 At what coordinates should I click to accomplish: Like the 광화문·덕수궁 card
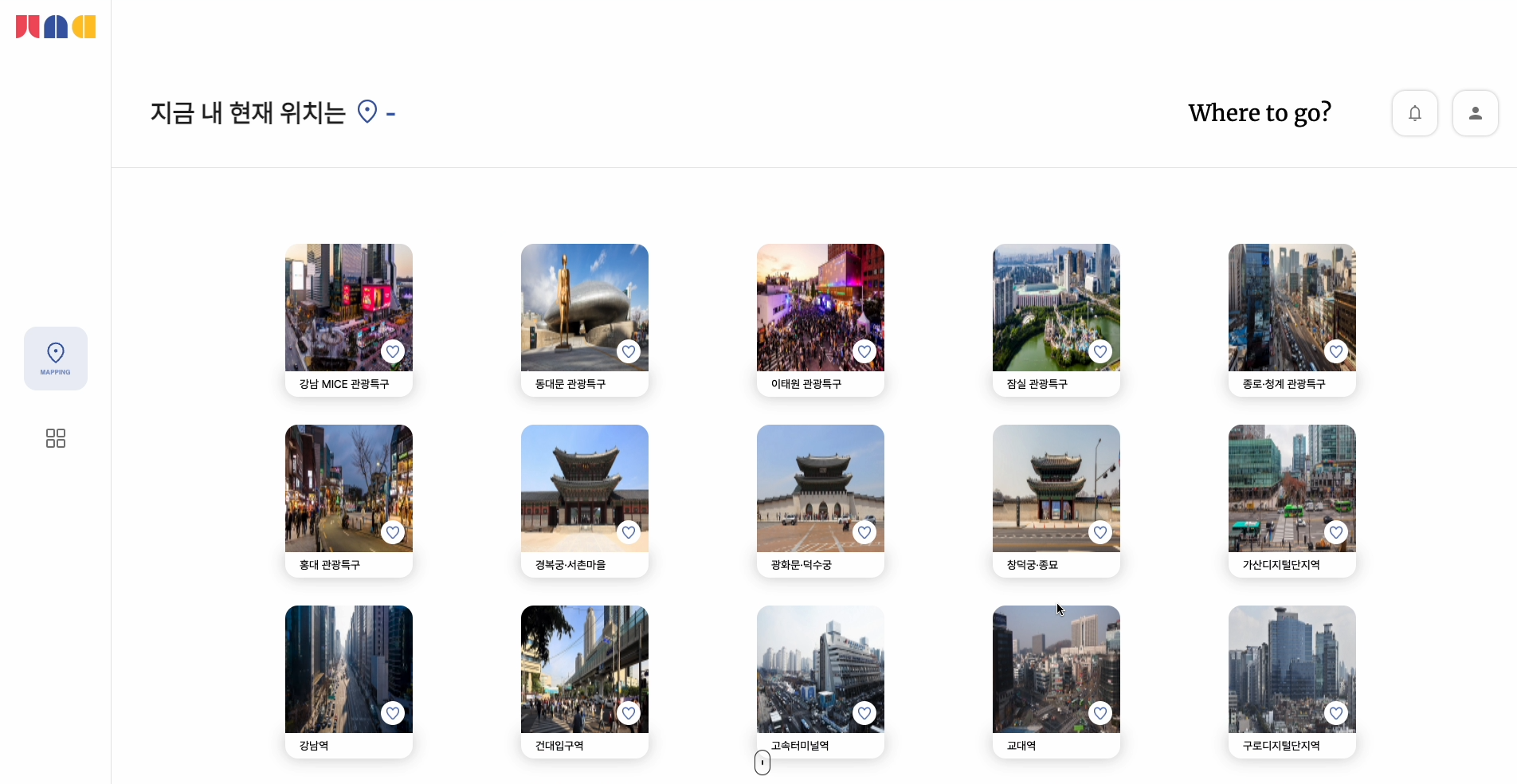pyautogui.click(x=864, y=532)
